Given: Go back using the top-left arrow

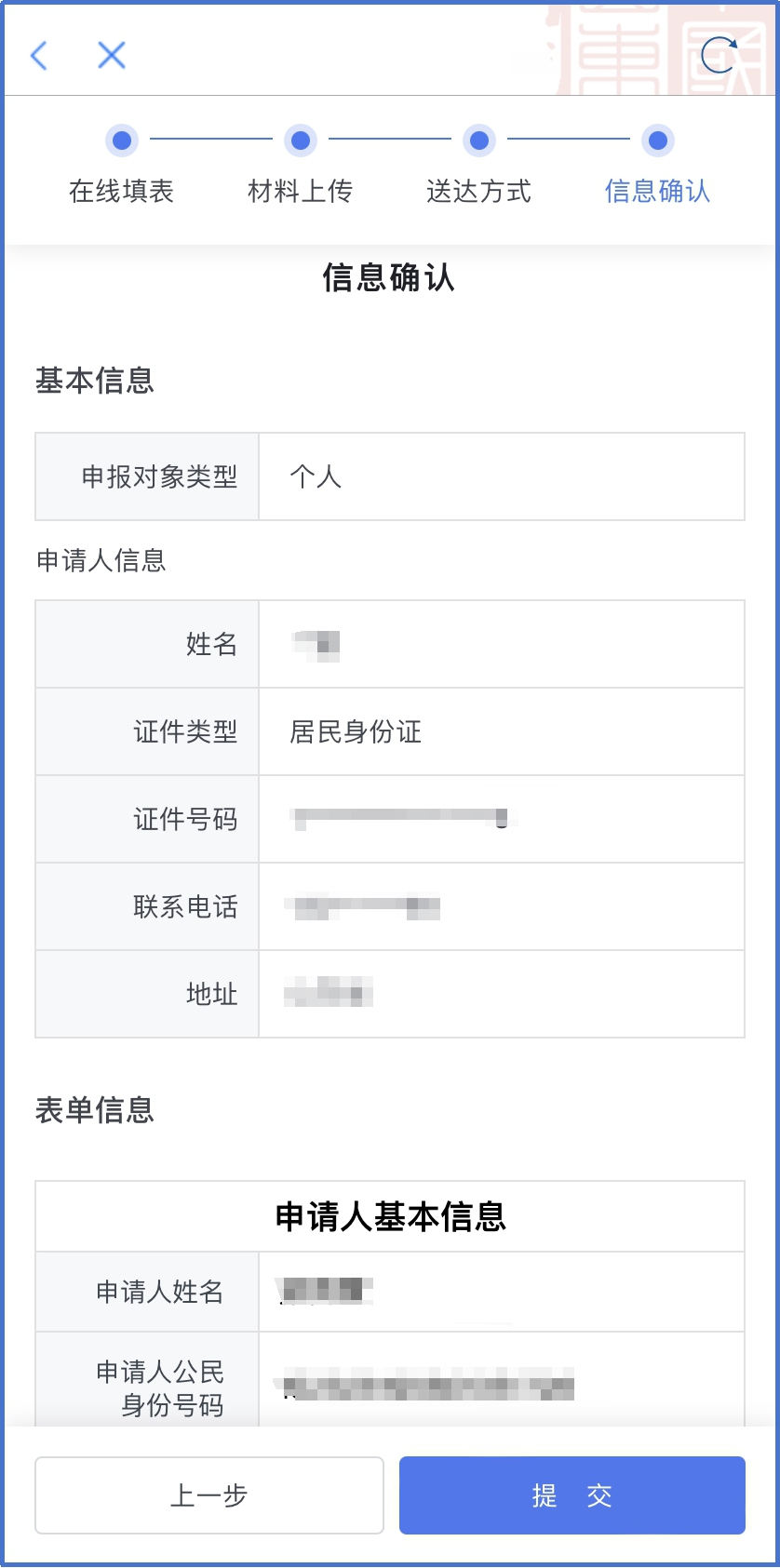Looking at the screenshot, I should point(39,56).
